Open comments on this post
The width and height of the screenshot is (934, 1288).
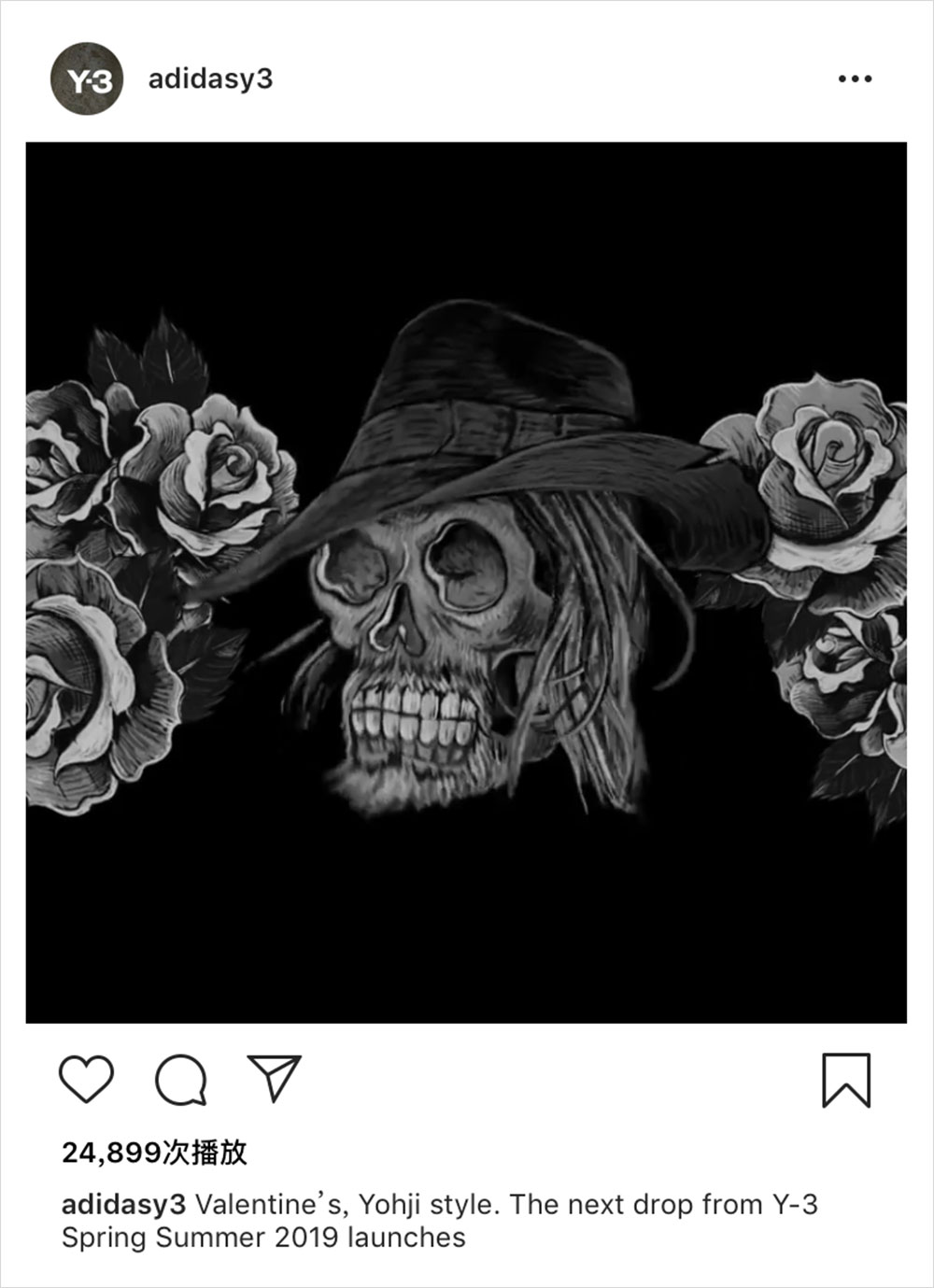181,1080
